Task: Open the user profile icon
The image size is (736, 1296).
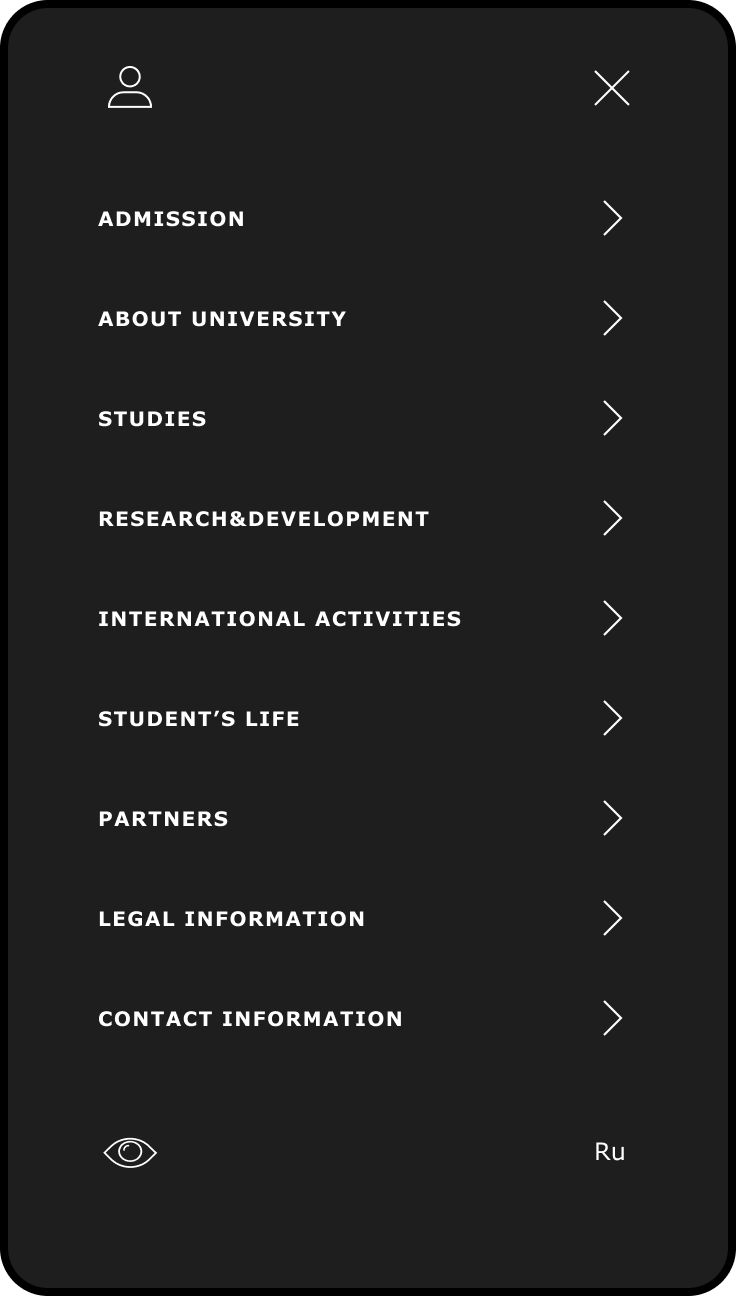Action: point(130,87)
